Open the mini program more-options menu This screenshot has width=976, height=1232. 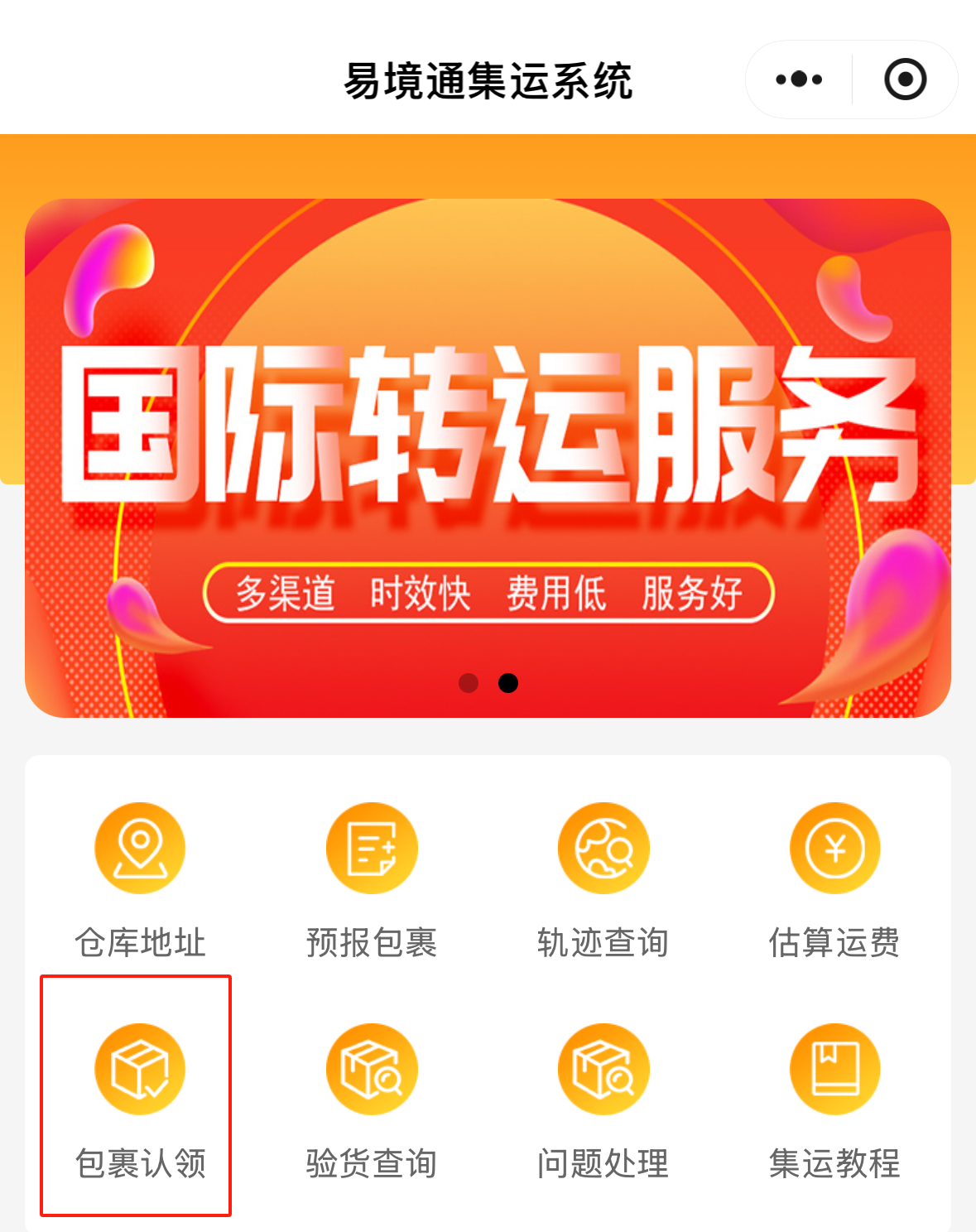click(x=799, y=79)
